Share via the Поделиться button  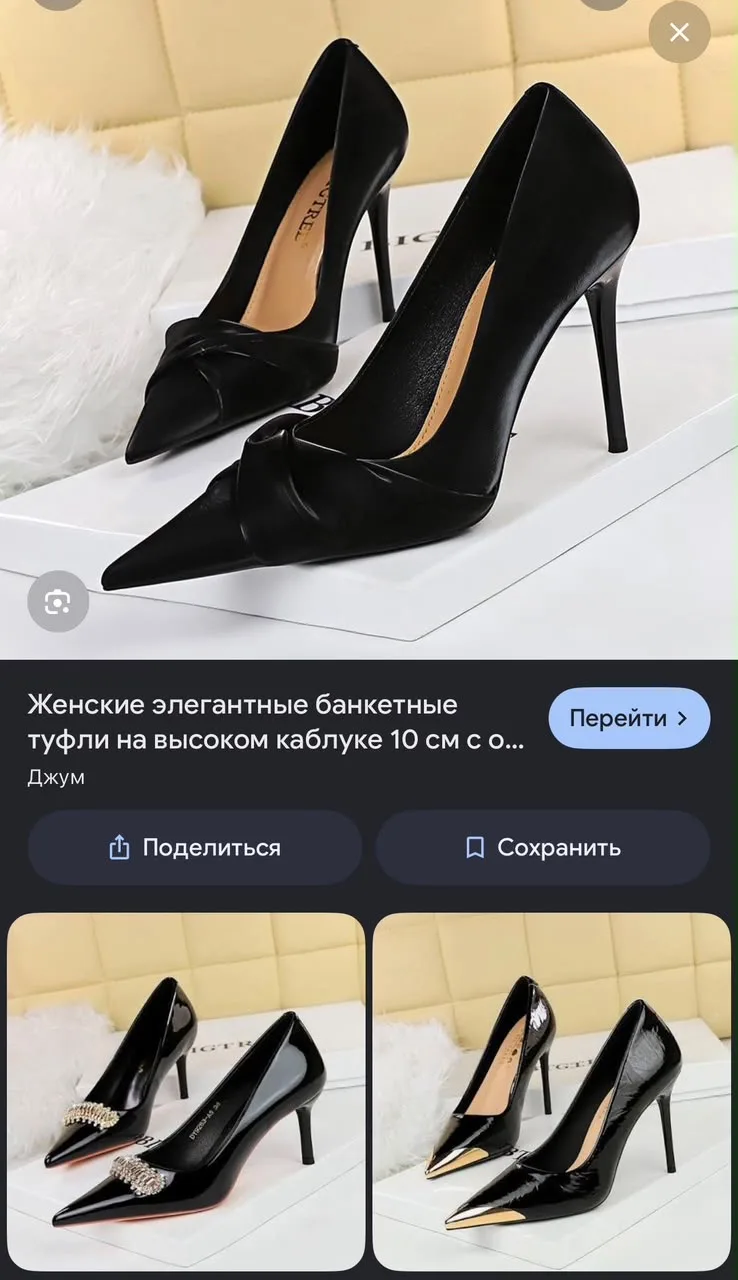coord(195,848)
